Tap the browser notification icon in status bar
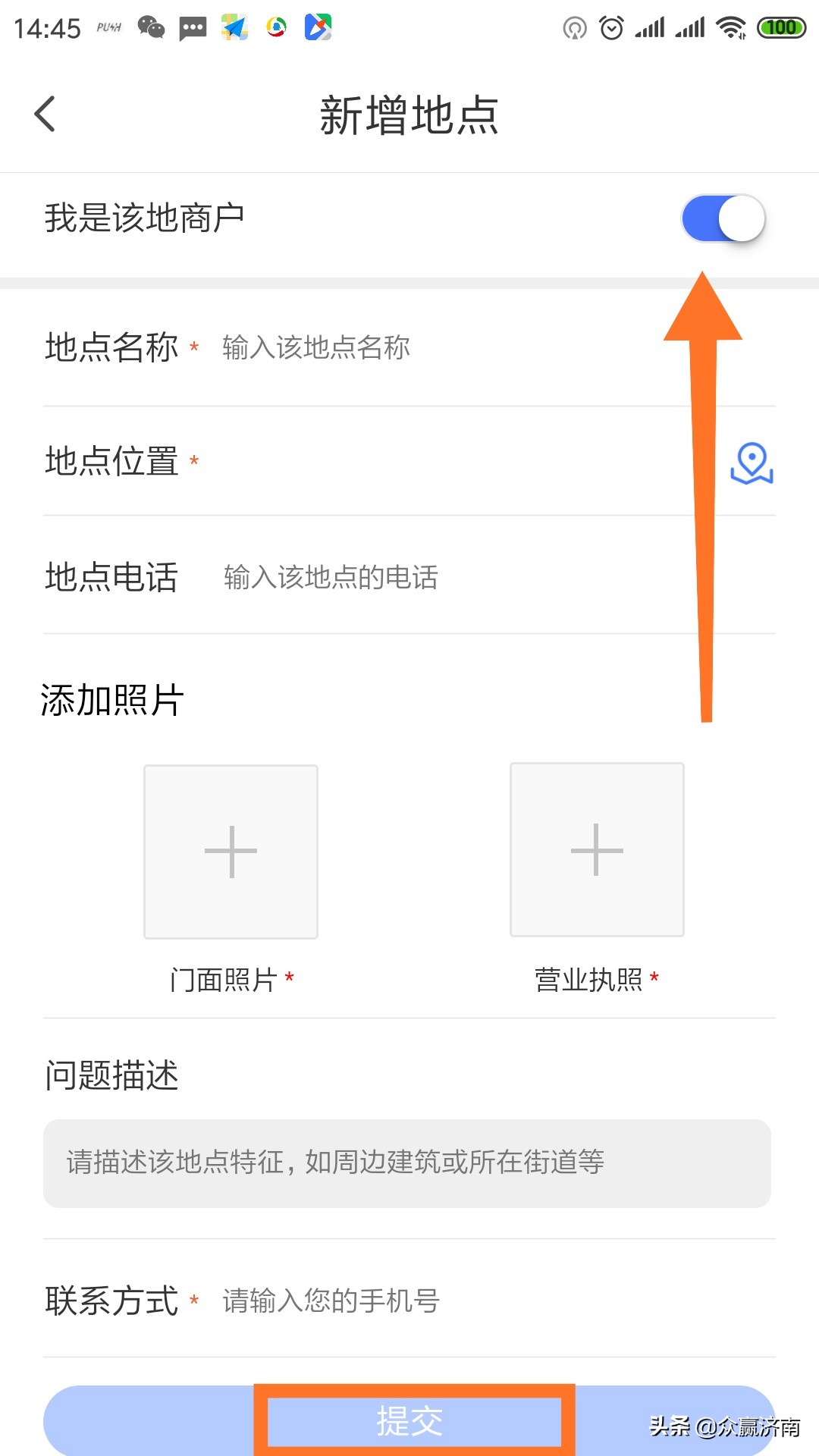The height and width of the screenshot is (1456, 819). pyautogui.click(x=276, y=27)
